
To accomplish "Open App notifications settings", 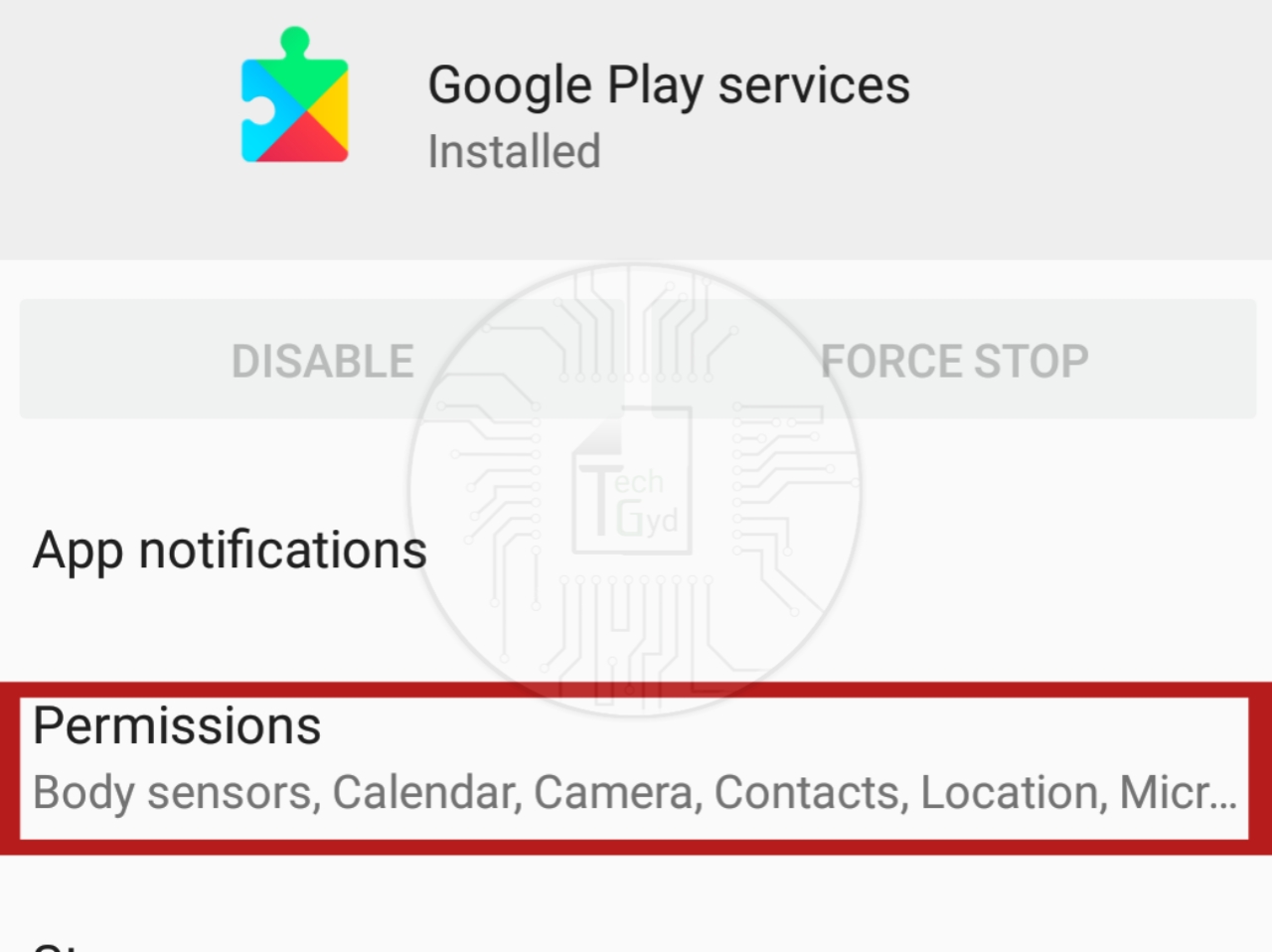I will 231,551.
